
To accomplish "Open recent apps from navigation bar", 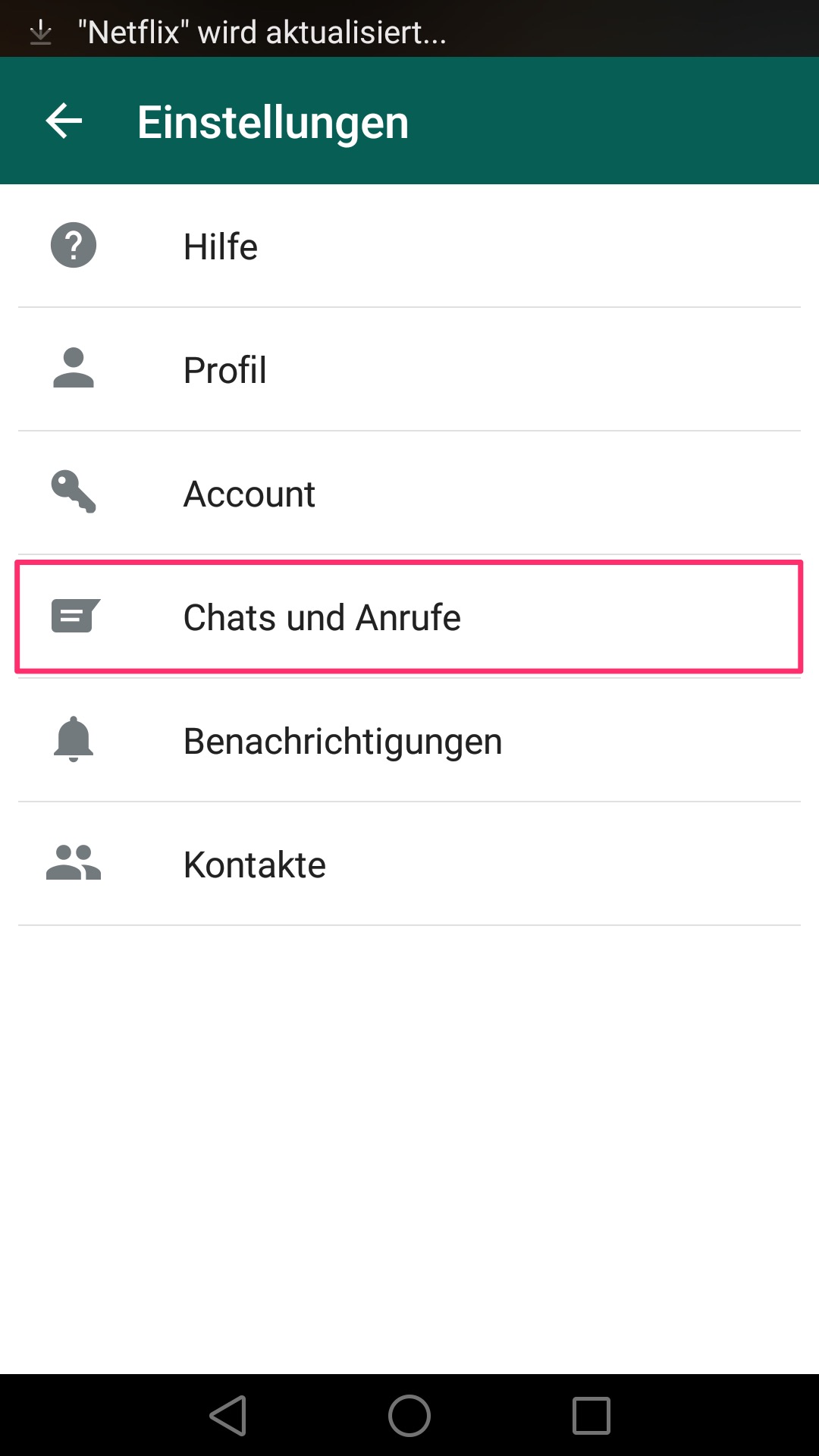I will tap(591, 1415).
